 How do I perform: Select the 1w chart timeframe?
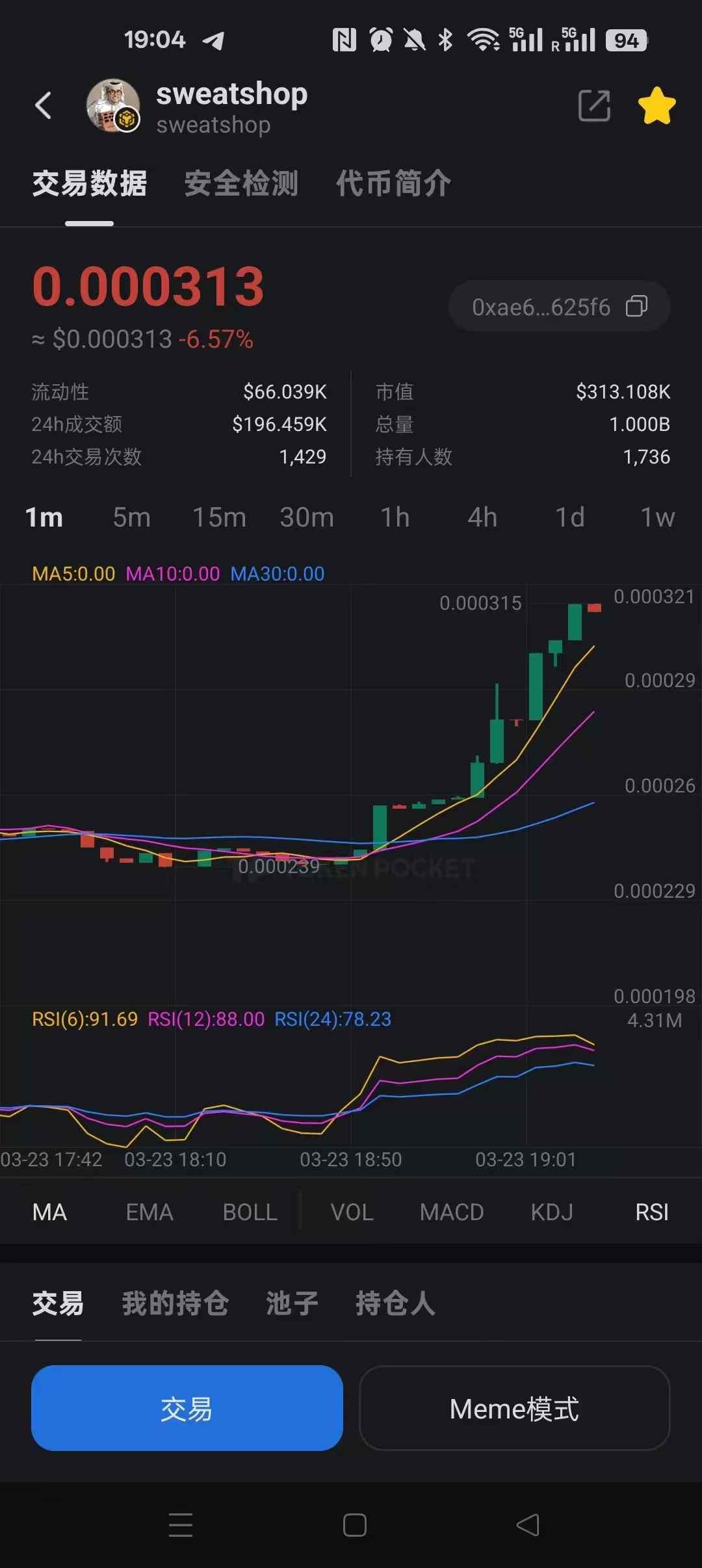pyautogui.click(x=657, y=517)
